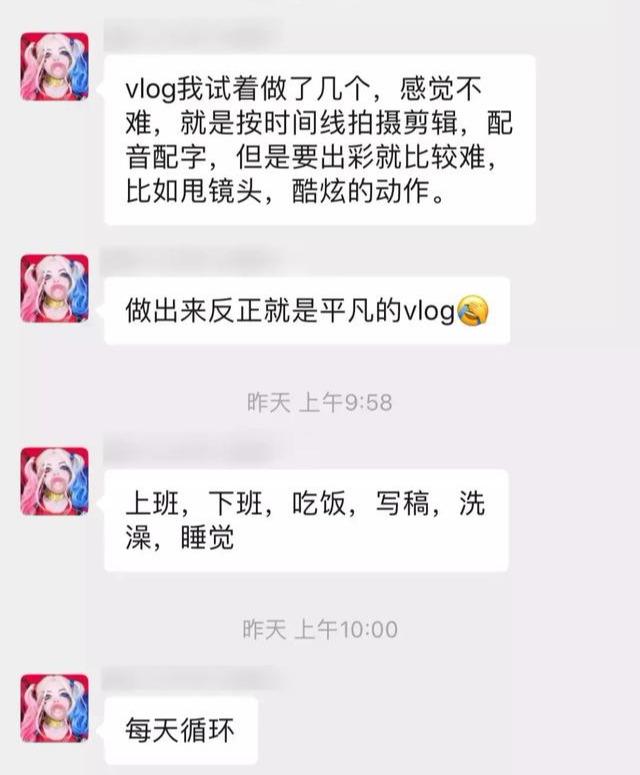Tap avatar next to 上班，下班 message
Viewport: 640px width, 775px height.
(55, 481)
